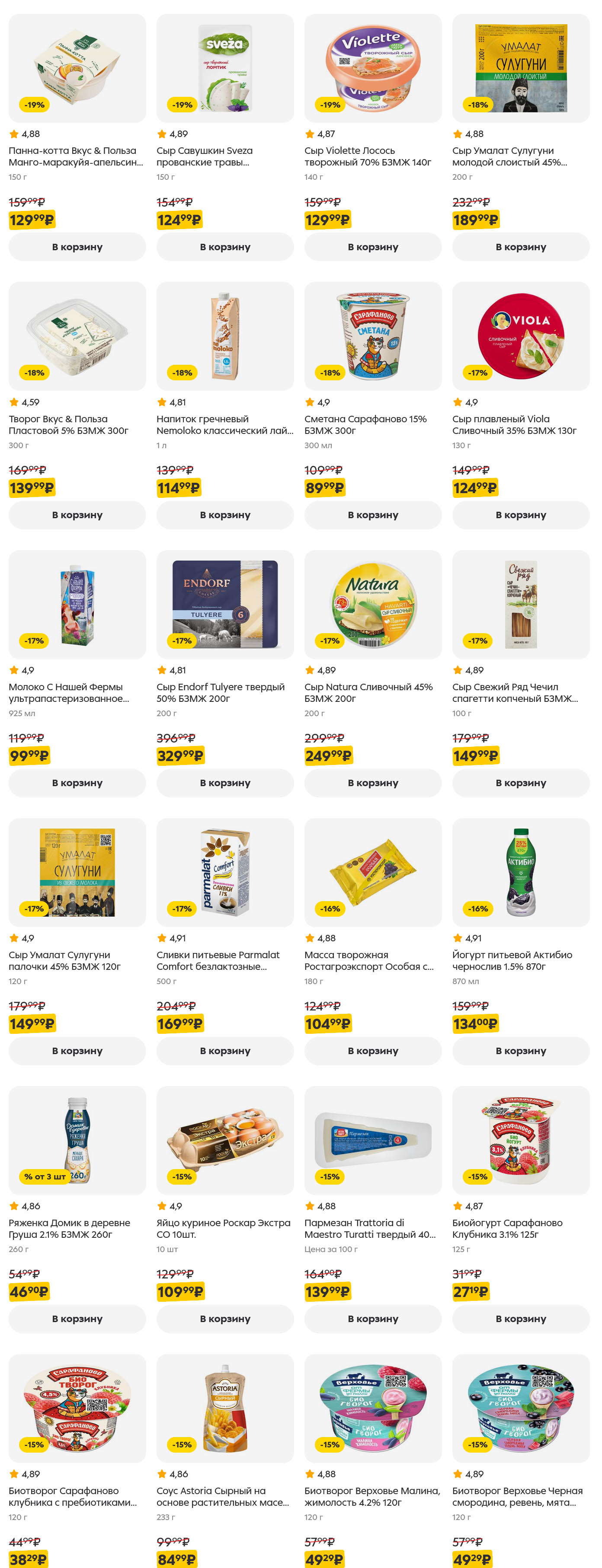This screenshot has height=1568, width=602.
Task: Open Сыр Violette Лосось product card
Action: click(372, 68)
